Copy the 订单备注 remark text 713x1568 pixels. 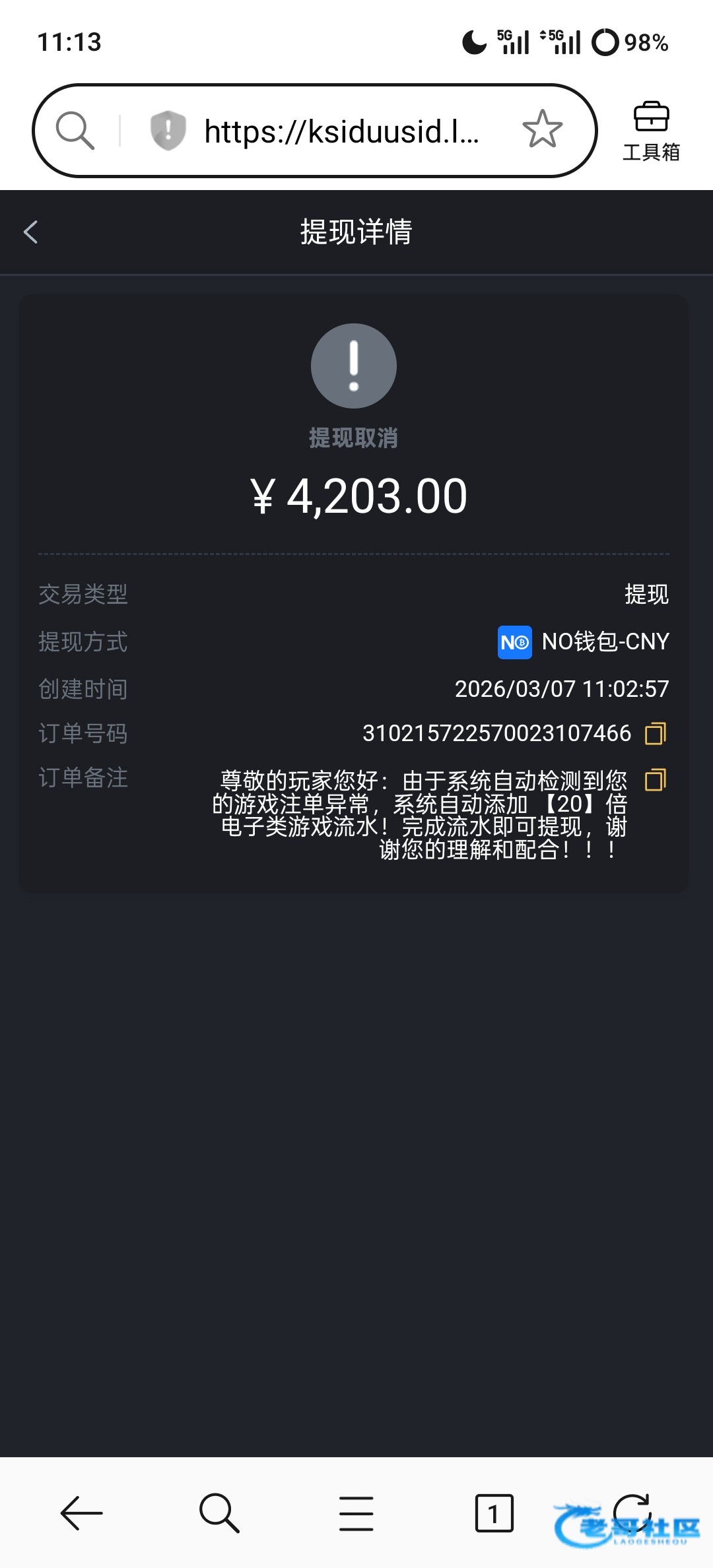click(x=655, y=780)
